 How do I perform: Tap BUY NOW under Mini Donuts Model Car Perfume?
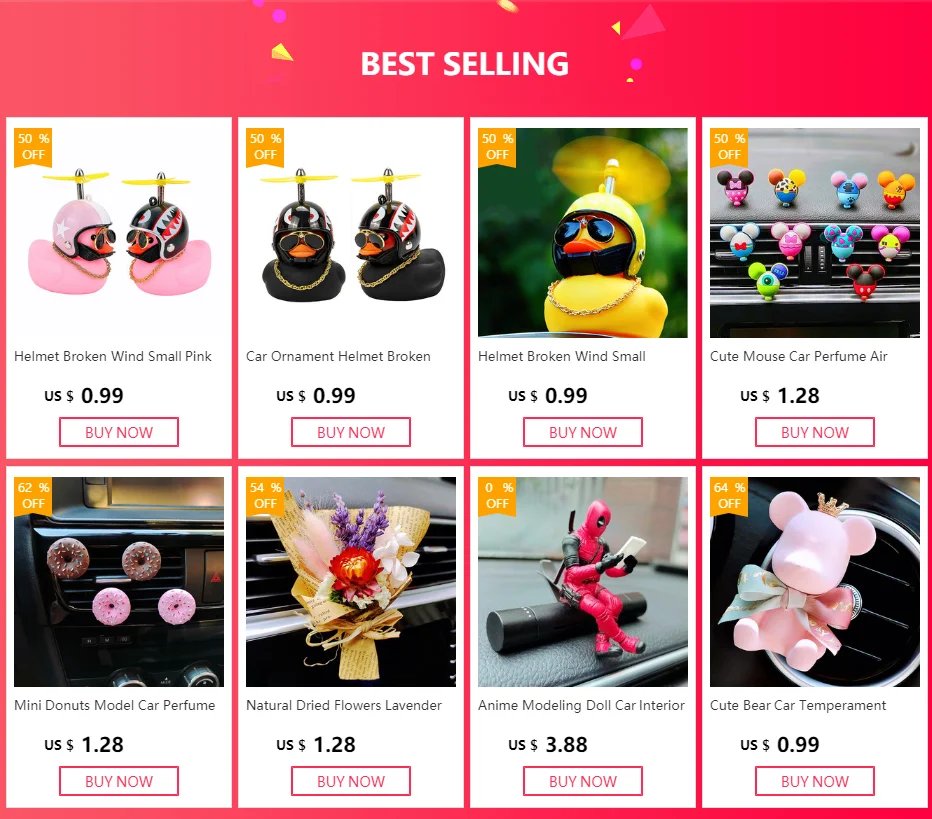(x=119, y=781)
